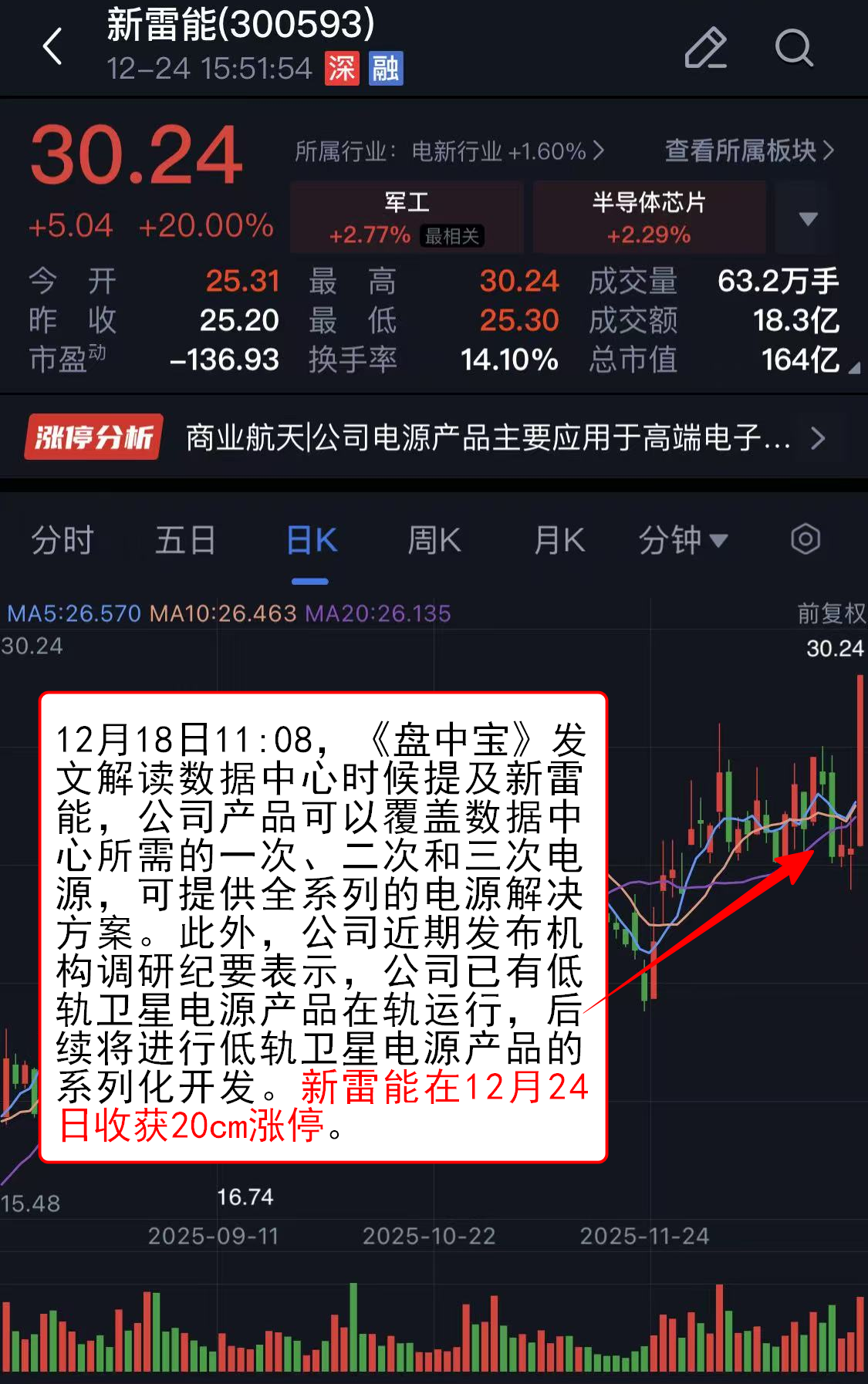The image size is (868, 1384).
Task: Open the 军工 sector chip
Action: click(x=407, y=218)
